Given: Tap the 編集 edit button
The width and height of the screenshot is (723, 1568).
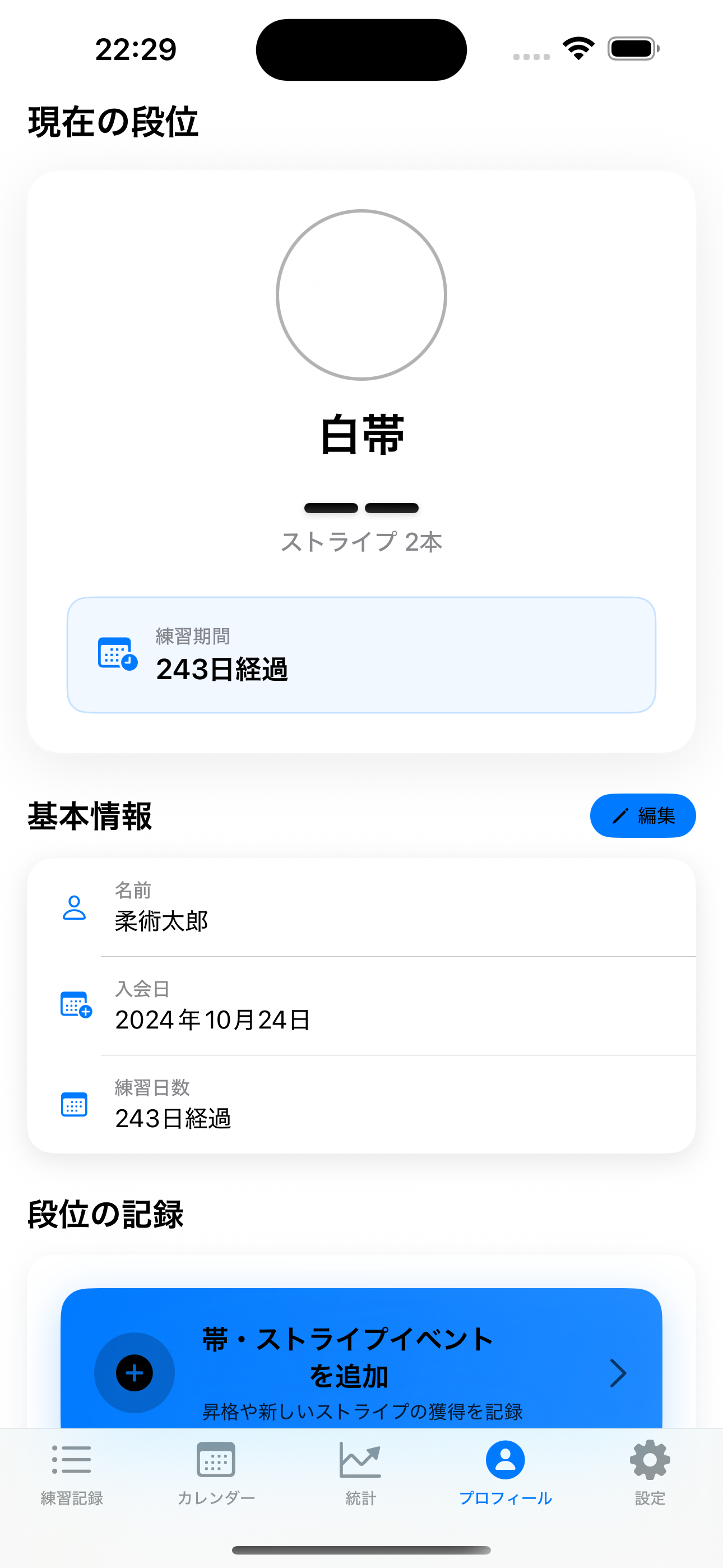Looking at the screenshot, I should pos(643,815).
